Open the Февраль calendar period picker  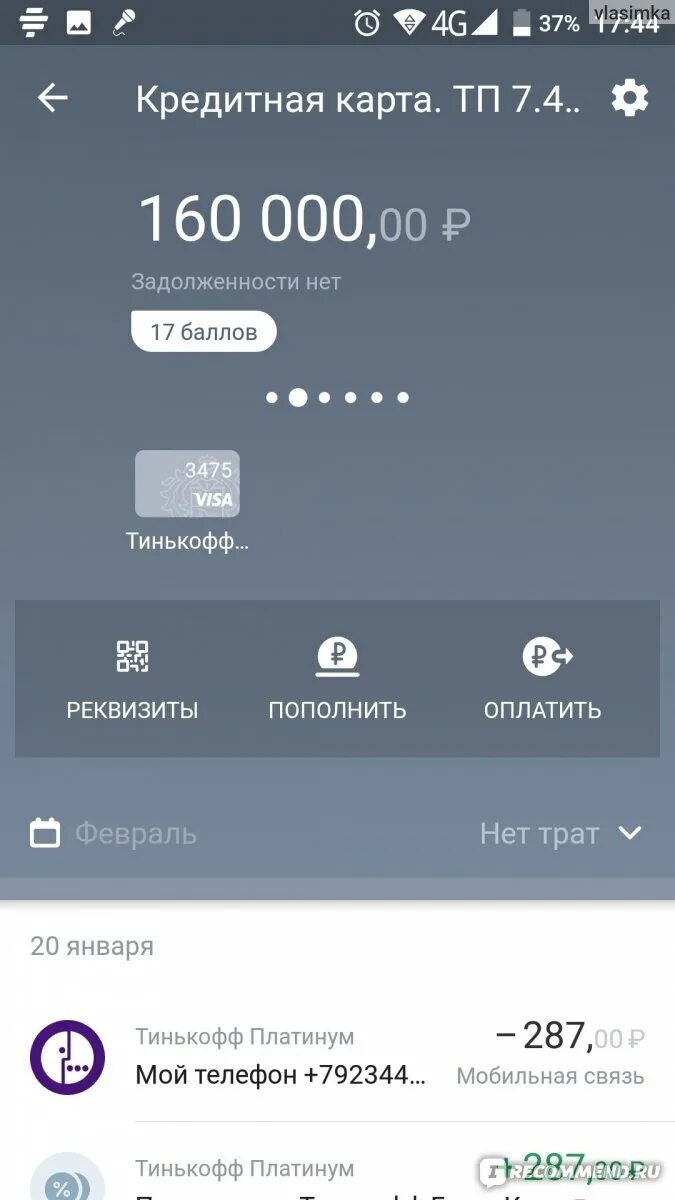(x=114, y=833)
